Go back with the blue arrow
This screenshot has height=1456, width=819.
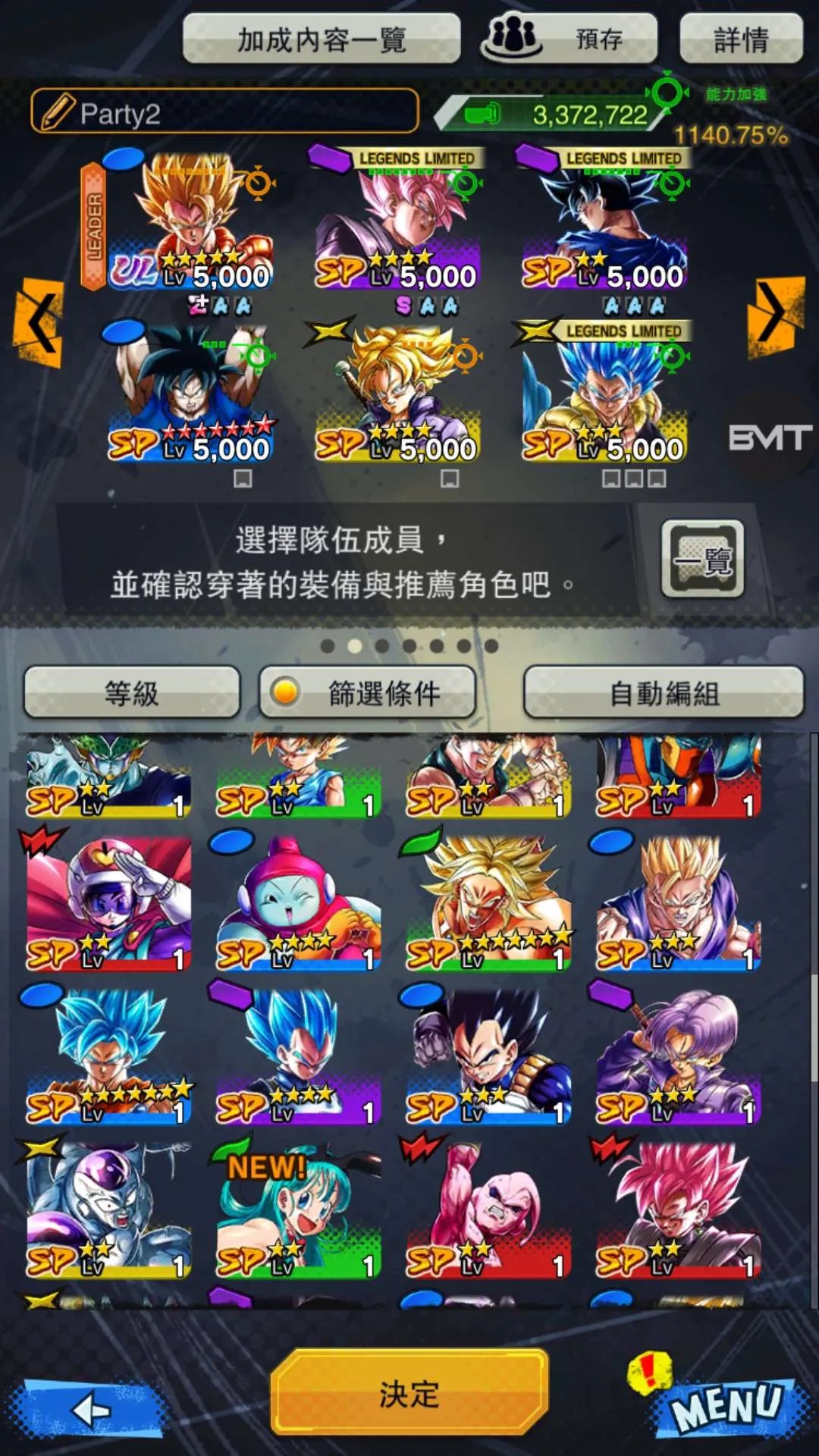coord(93,1409)
